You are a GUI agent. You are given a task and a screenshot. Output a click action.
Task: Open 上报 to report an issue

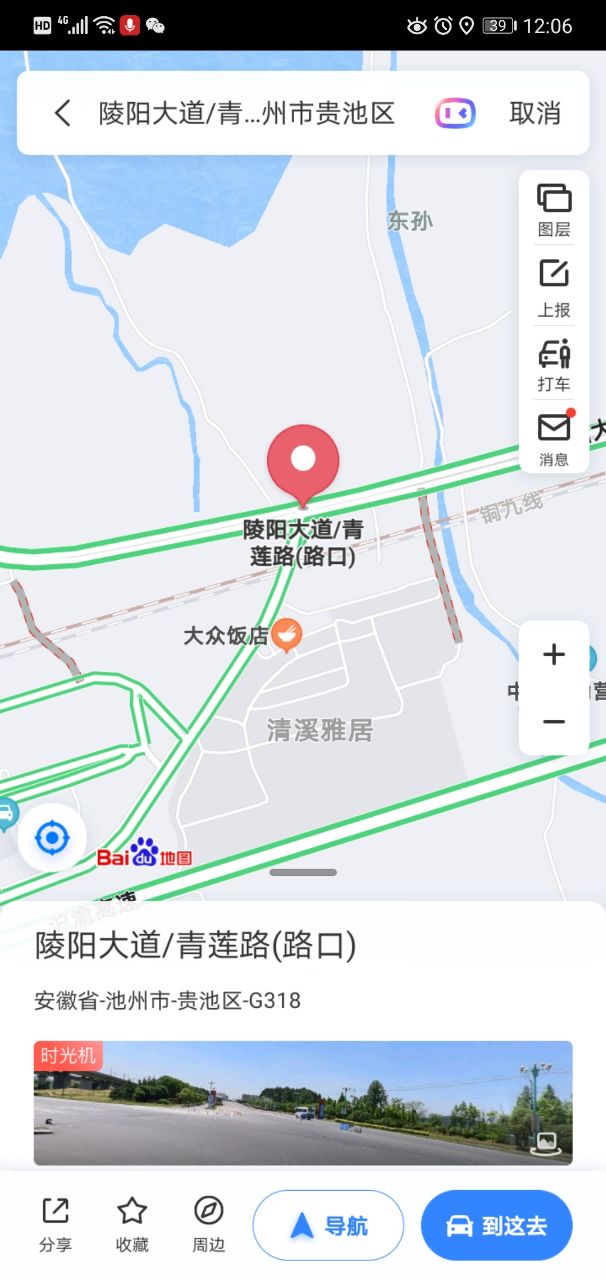pos(554,285)
